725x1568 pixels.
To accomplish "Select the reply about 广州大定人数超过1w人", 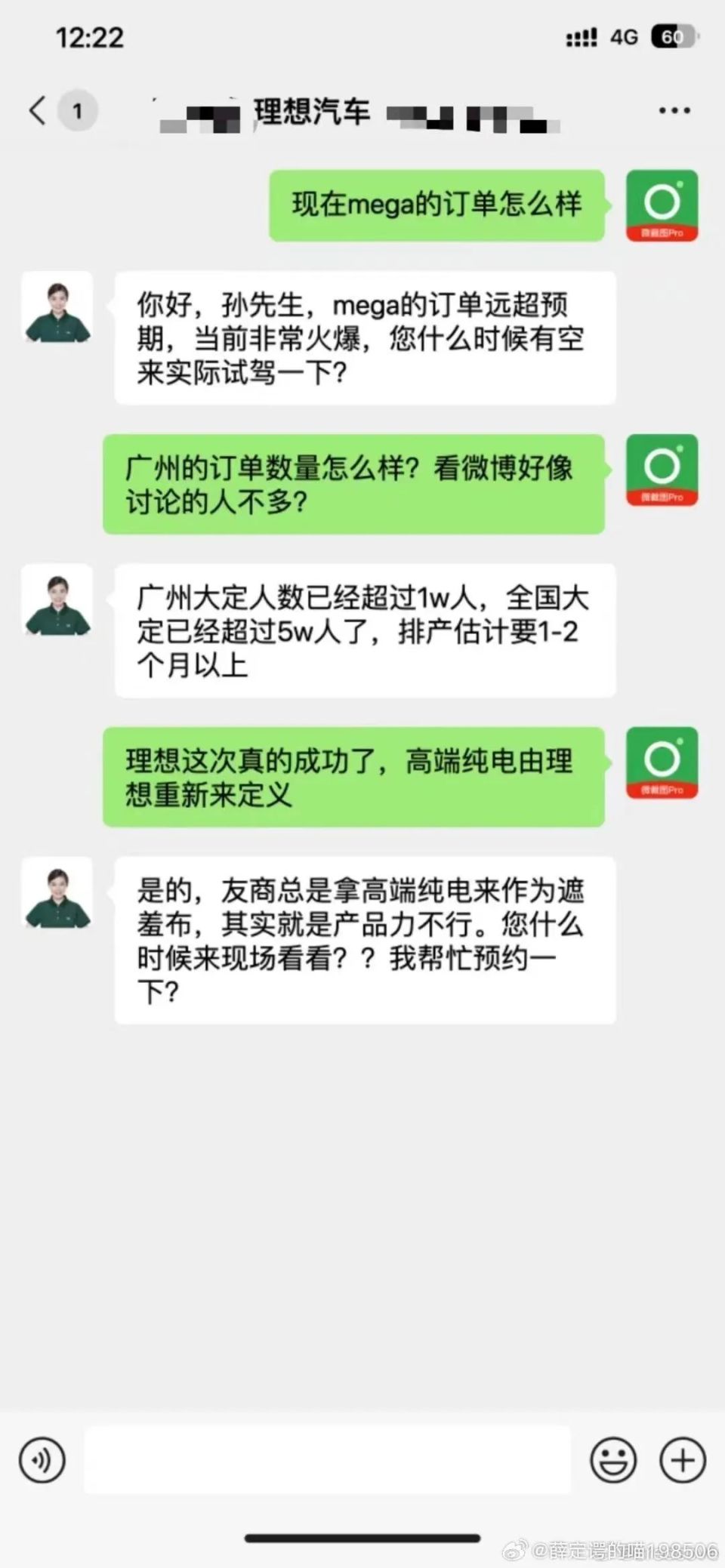I will click(362, 630).
